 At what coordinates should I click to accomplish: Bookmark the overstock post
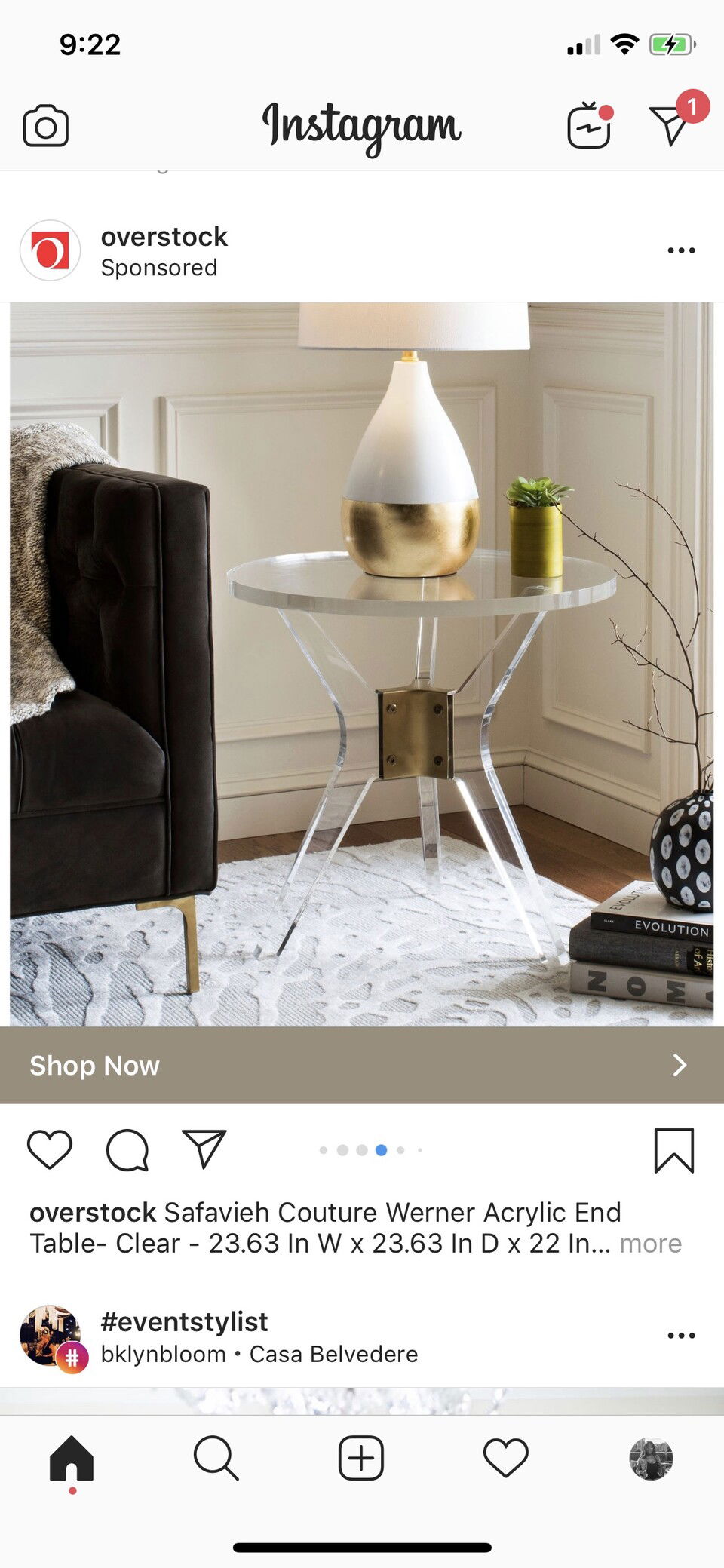[673, 1150]
